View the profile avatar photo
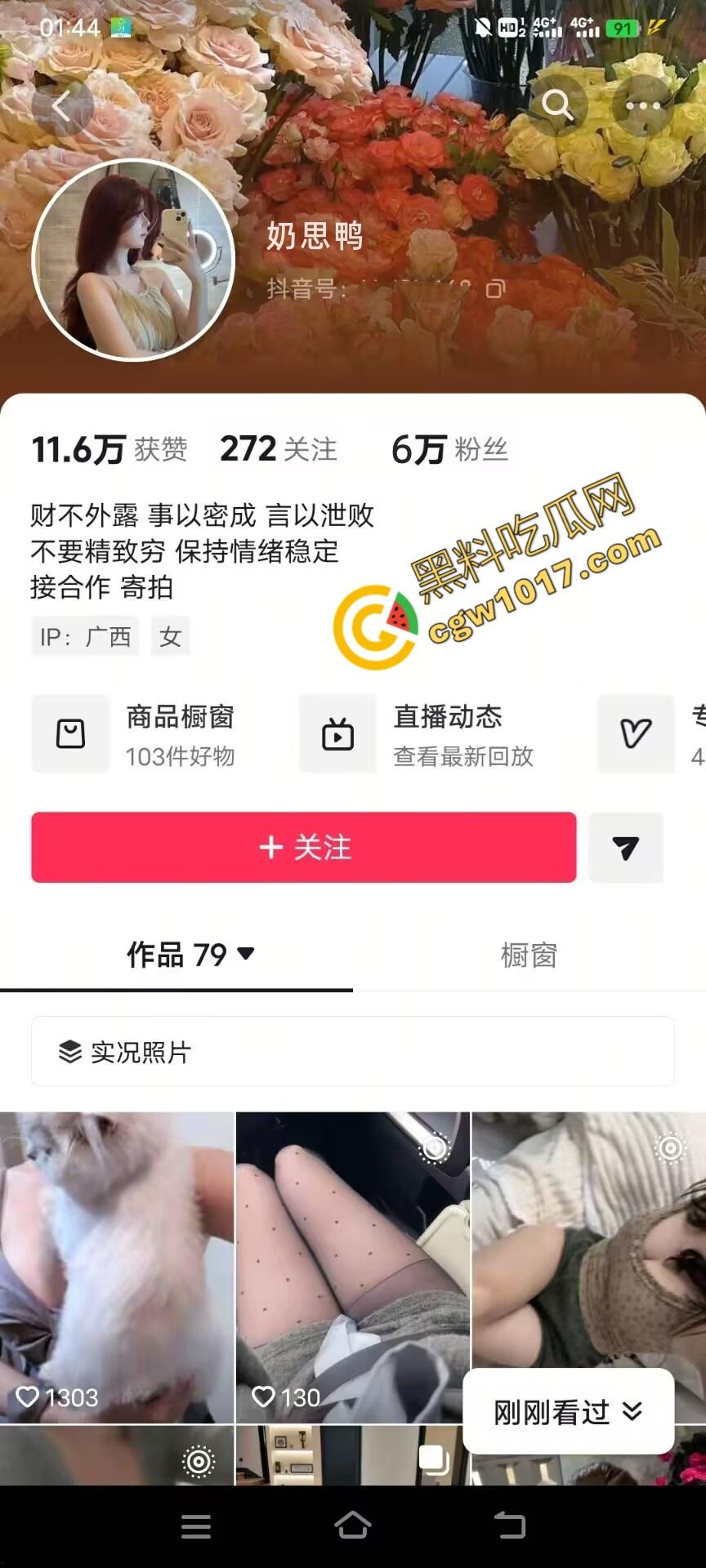Viewport: 706px width, 1568px height. (133, 260)
